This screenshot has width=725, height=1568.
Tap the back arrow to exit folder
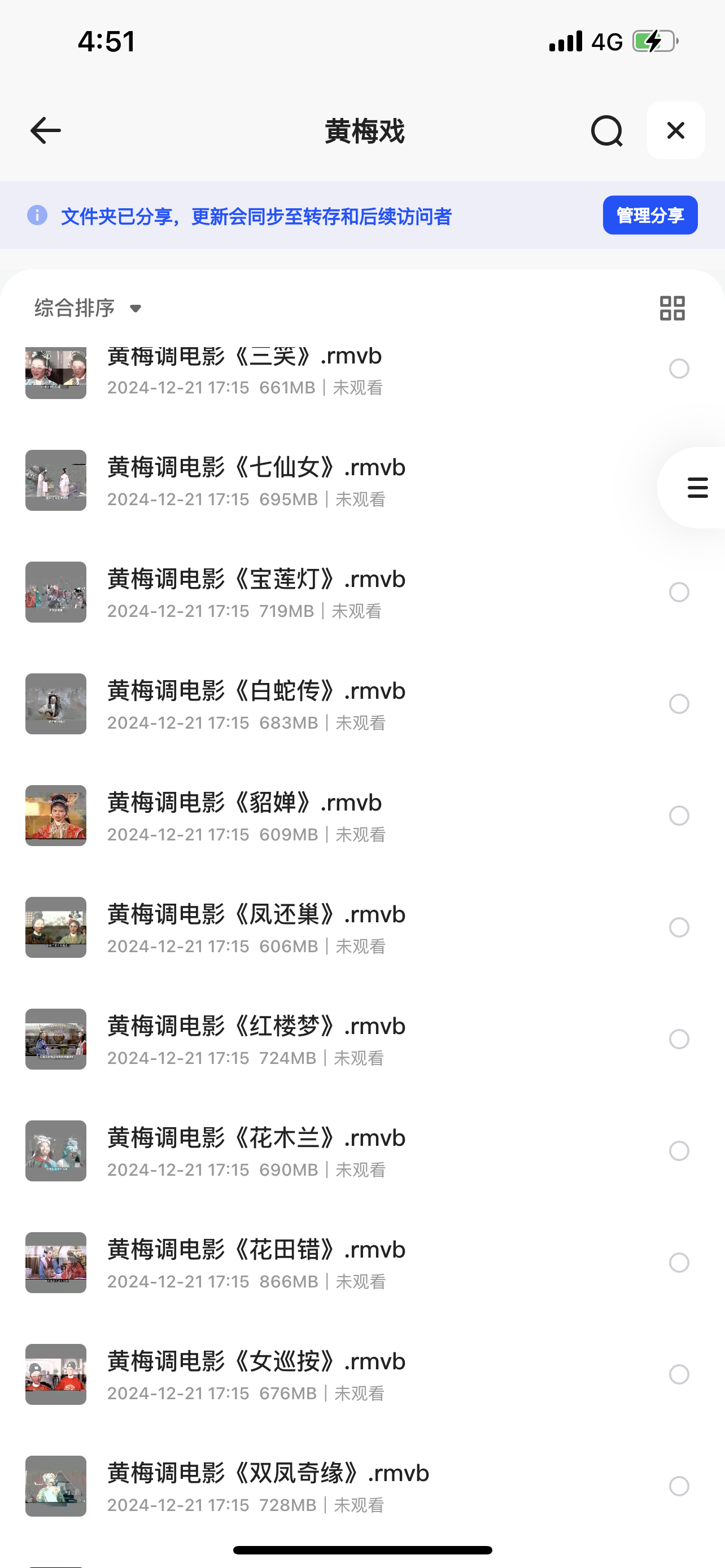(44, 130)
